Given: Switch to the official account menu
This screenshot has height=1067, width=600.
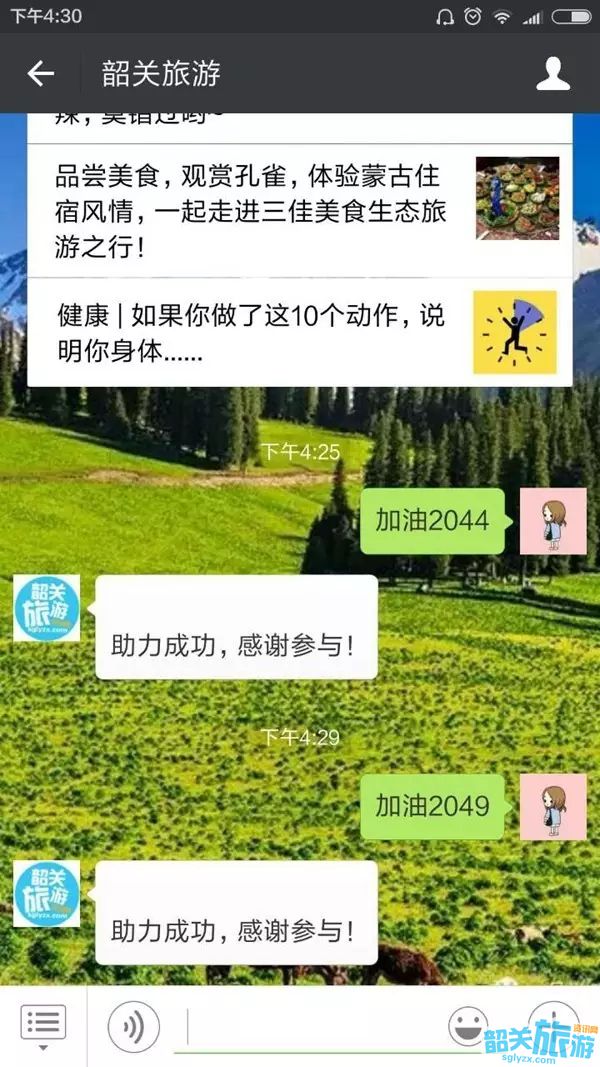Looking at the screenshot, I should [43, 1026].
